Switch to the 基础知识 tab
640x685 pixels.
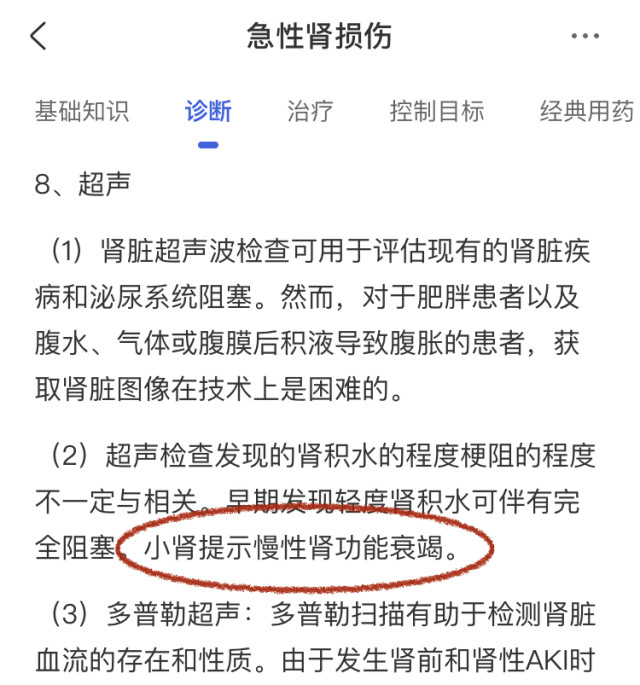[82, 111]
